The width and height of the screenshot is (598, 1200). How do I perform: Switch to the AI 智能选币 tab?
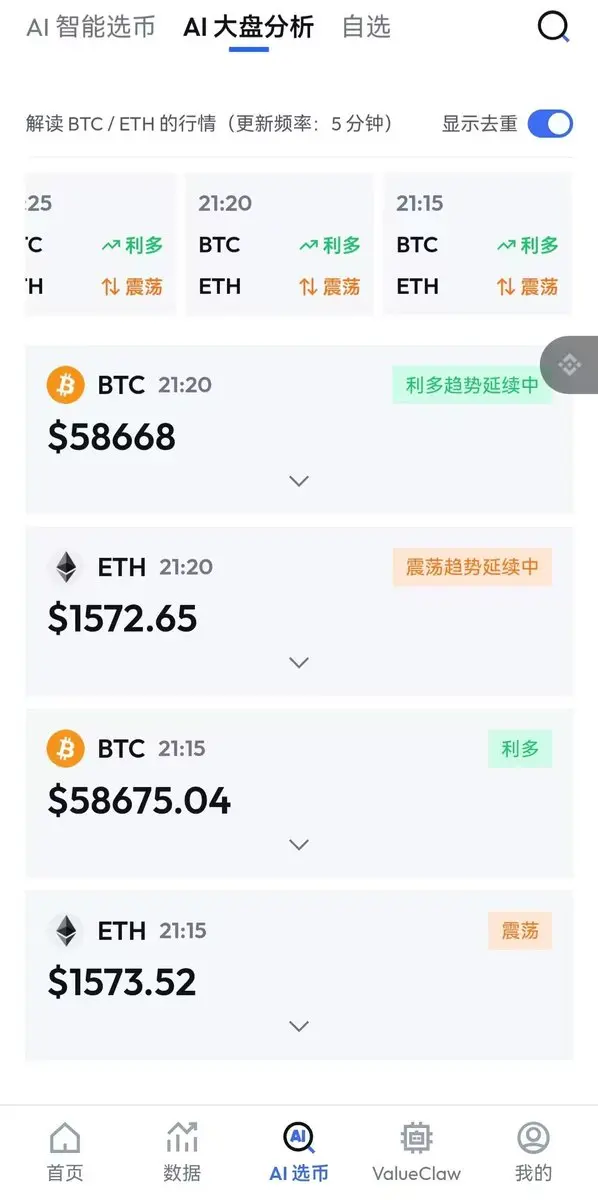91,27
